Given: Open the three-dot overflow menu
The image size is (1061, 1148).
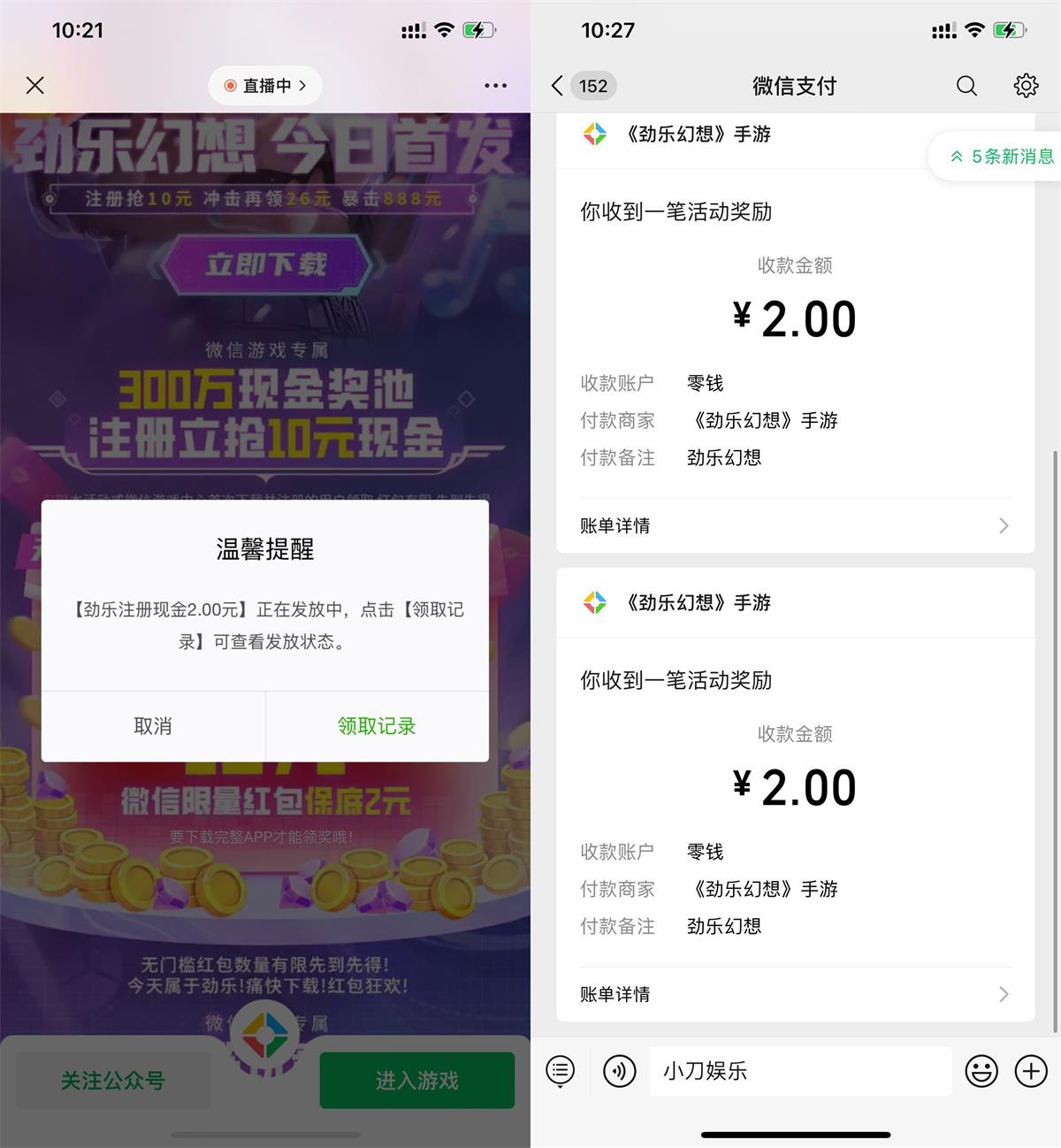Looking at the screenshot, I should (495, 86).
